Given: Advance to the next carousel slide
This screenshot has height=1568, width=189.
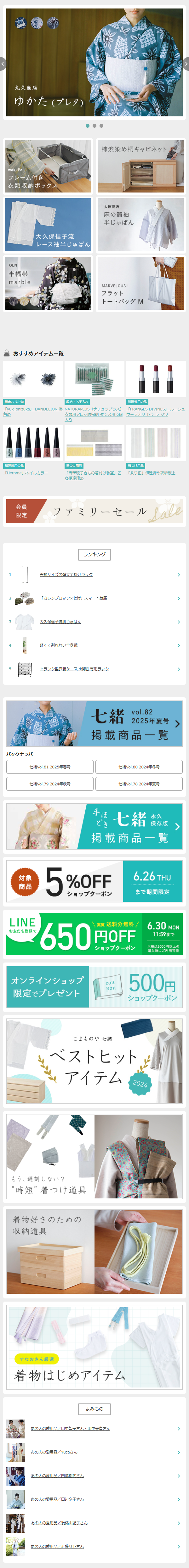Looking at the screenshot, I should (x=186, y=63).
